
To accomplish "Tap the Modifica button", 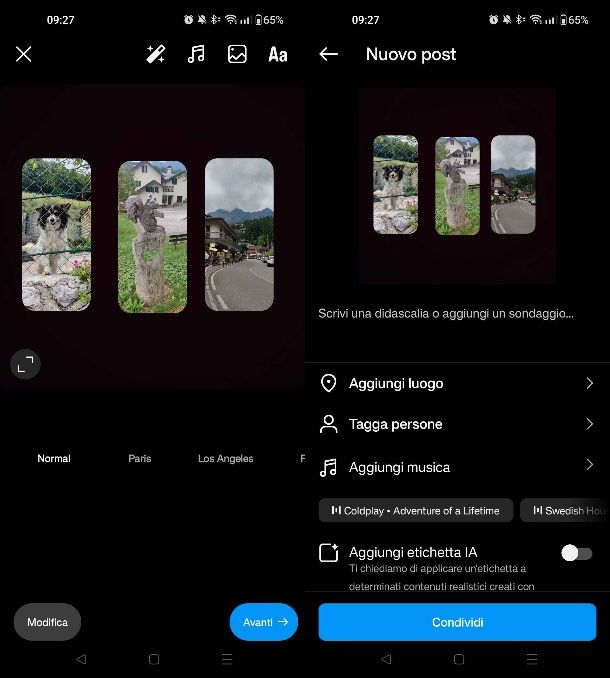I will [47, 622].
